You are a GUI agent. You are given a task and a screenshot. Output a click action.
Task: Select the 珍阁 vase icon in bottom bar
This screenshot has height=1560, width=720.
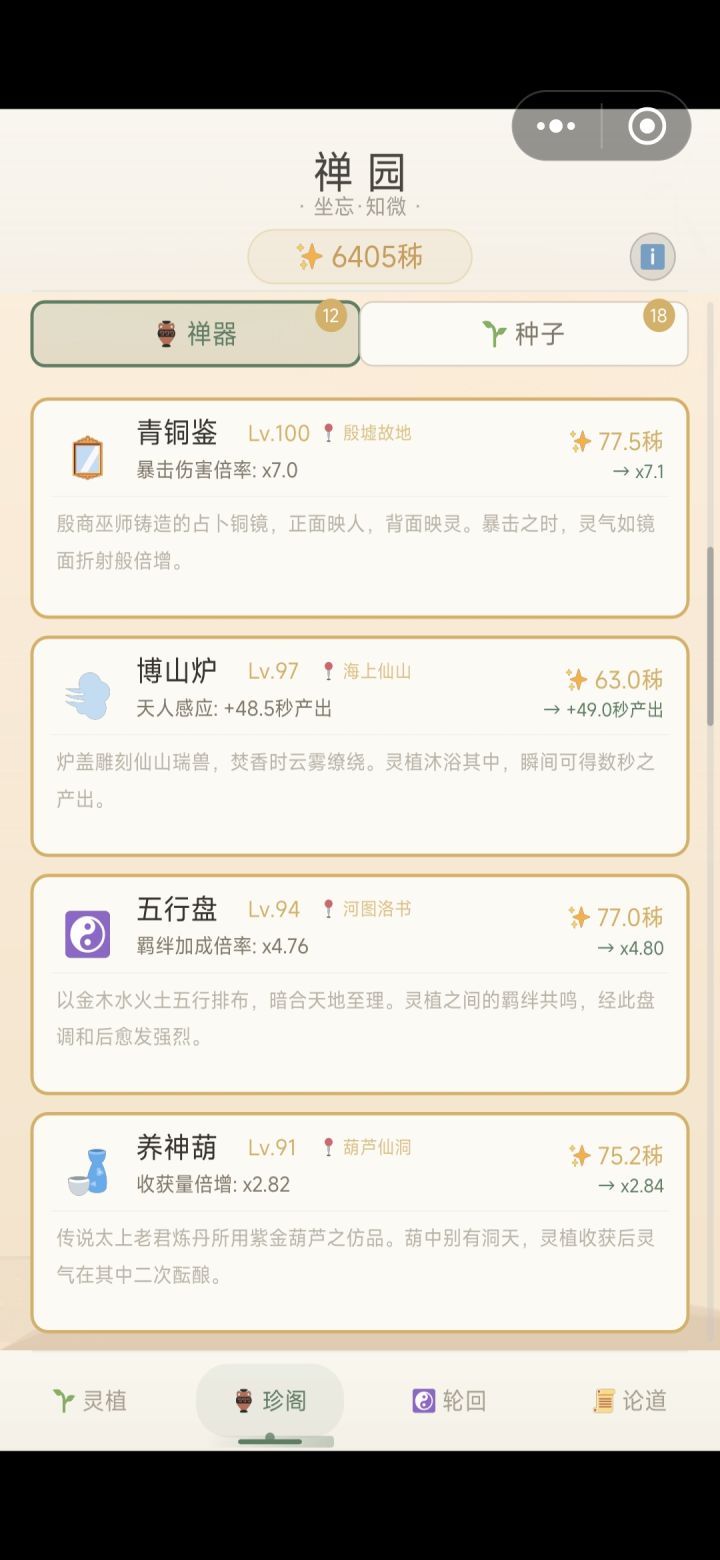(270, 1400)
